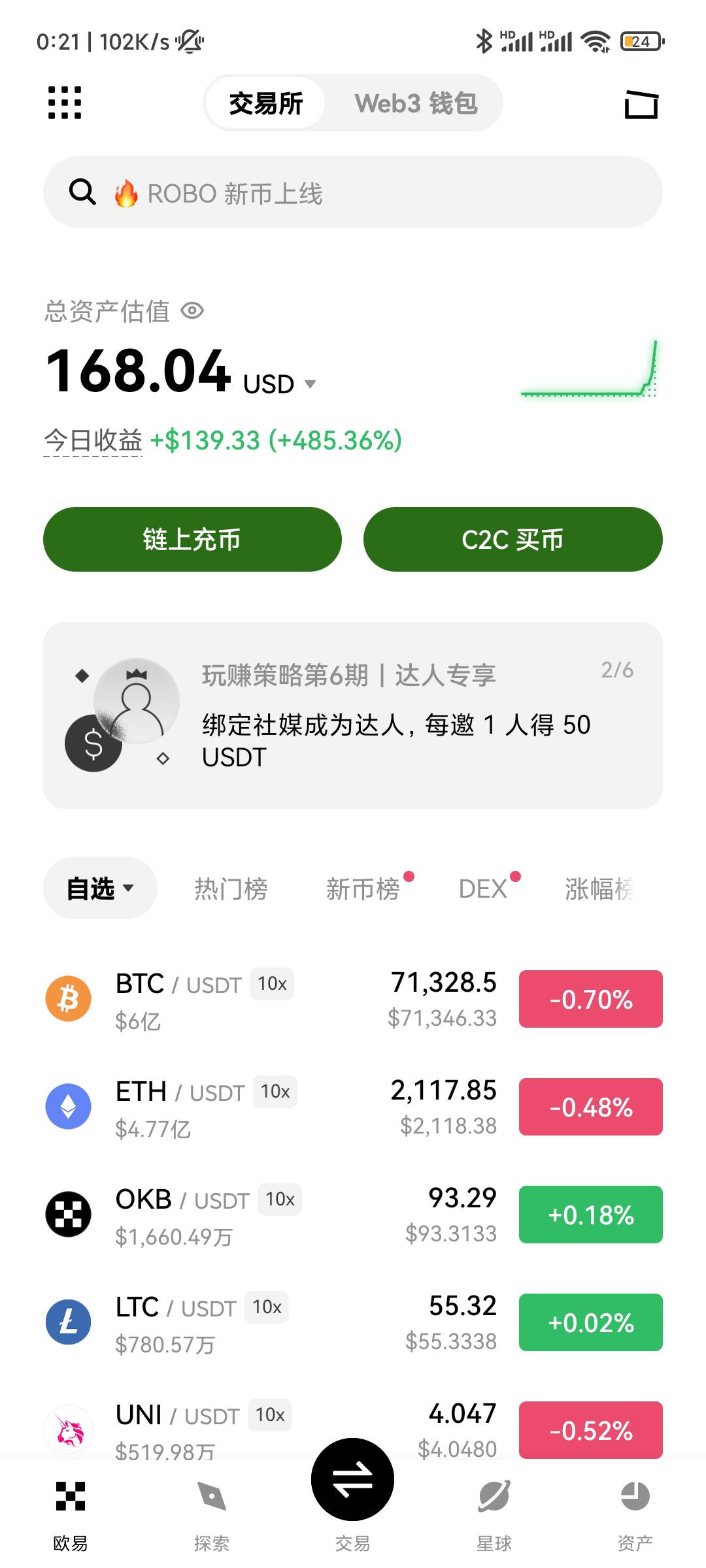Tap the C2C 买币 button
706x1568 pixels.
coord(513,540)
